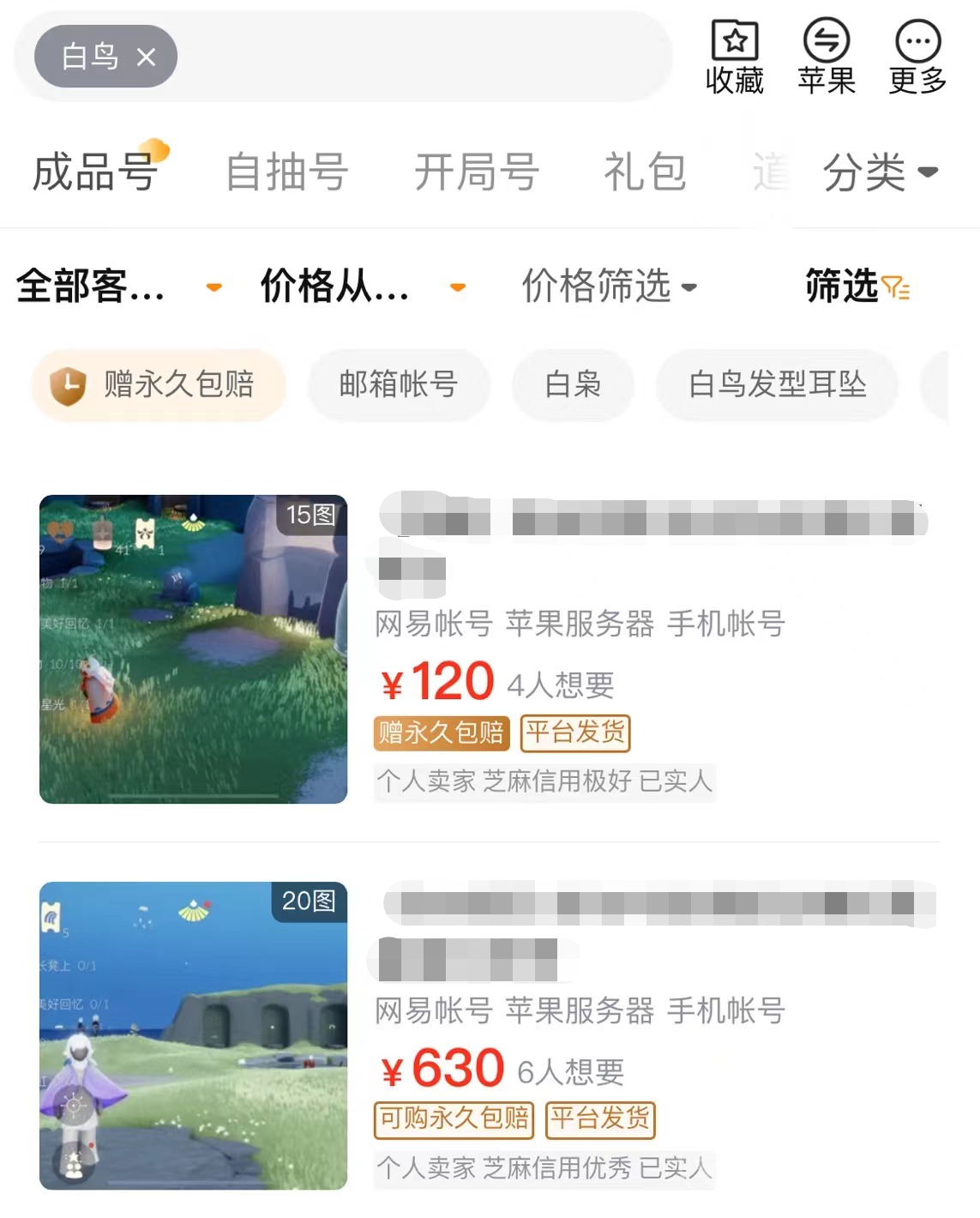This screenshot has height=1218, width=980.
Task: Select the 白枭 chip
Action: tap(573, 385)
